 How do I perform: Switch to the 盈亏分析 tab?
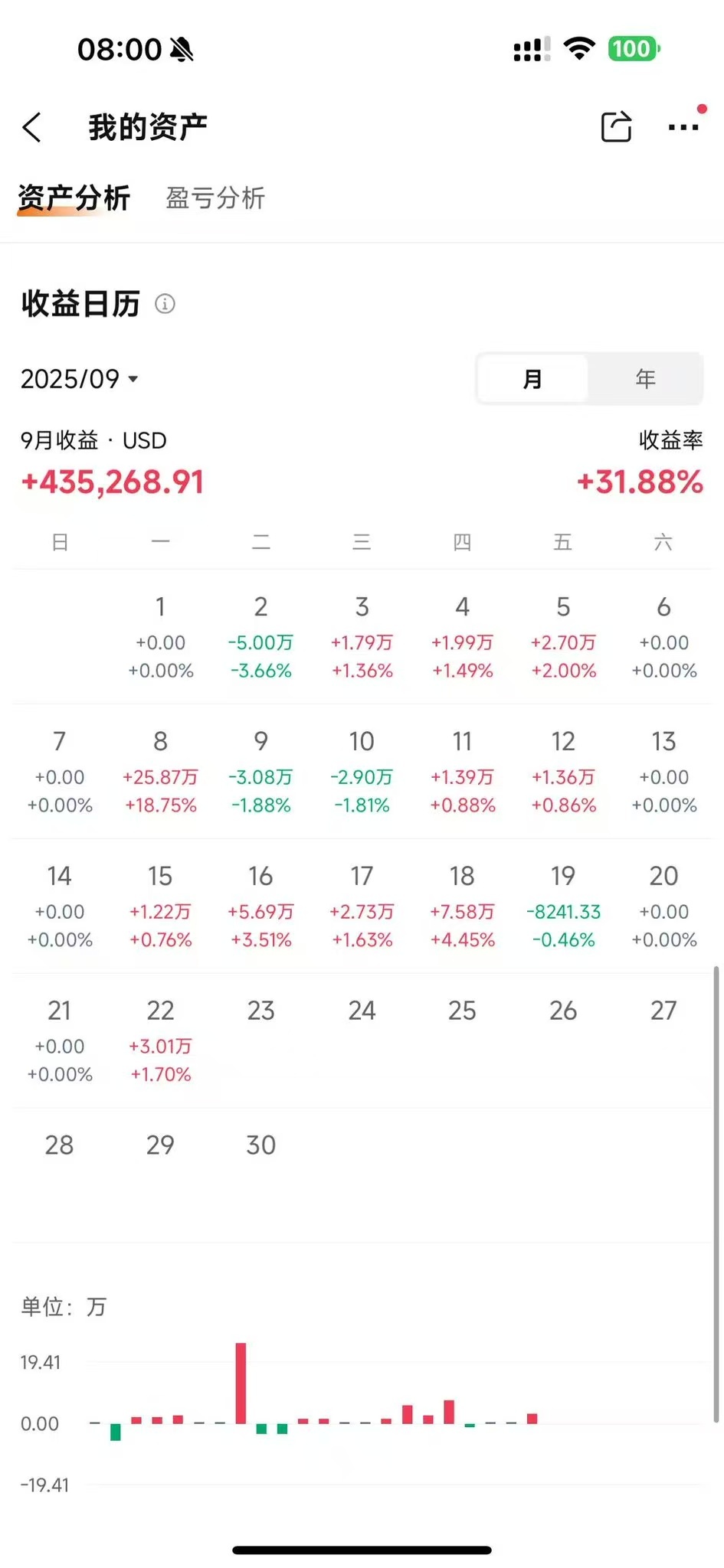tap(215, 198)
